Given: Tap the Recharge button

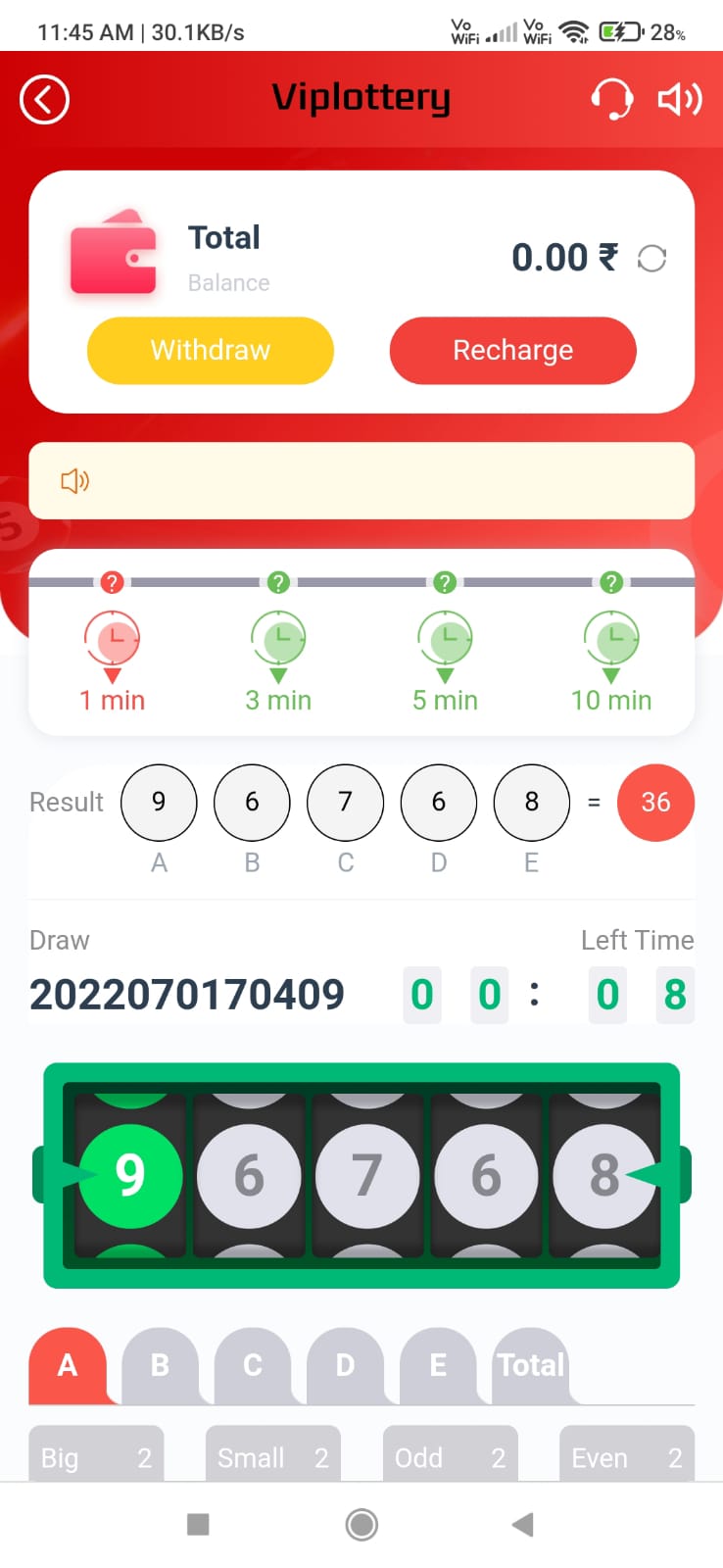Looking at the screenshot, I should pos(512,350).
